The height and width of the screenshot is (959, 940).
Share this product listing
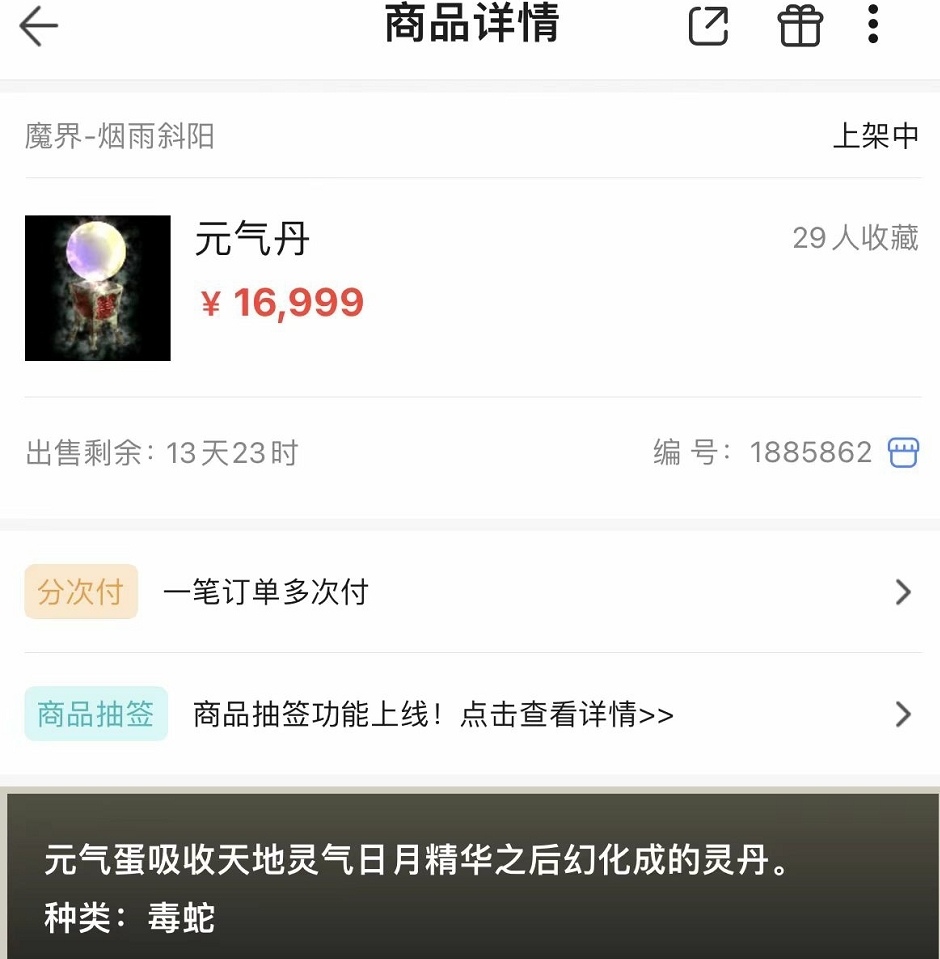click(x=709, y=26)
